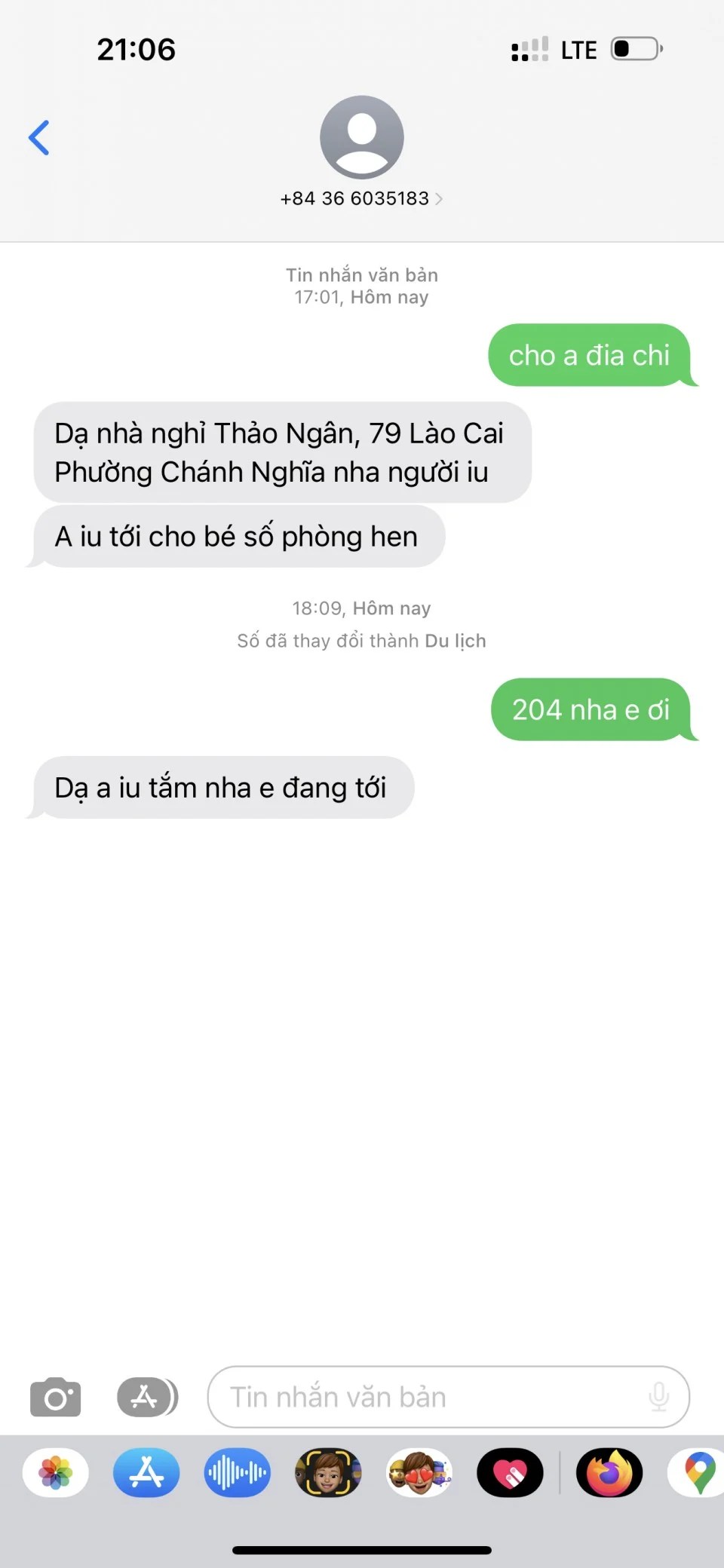Toggle the iMessage apps drawer button
This screenshot has height=1568, width=724.
click(x=147, y=1397)
